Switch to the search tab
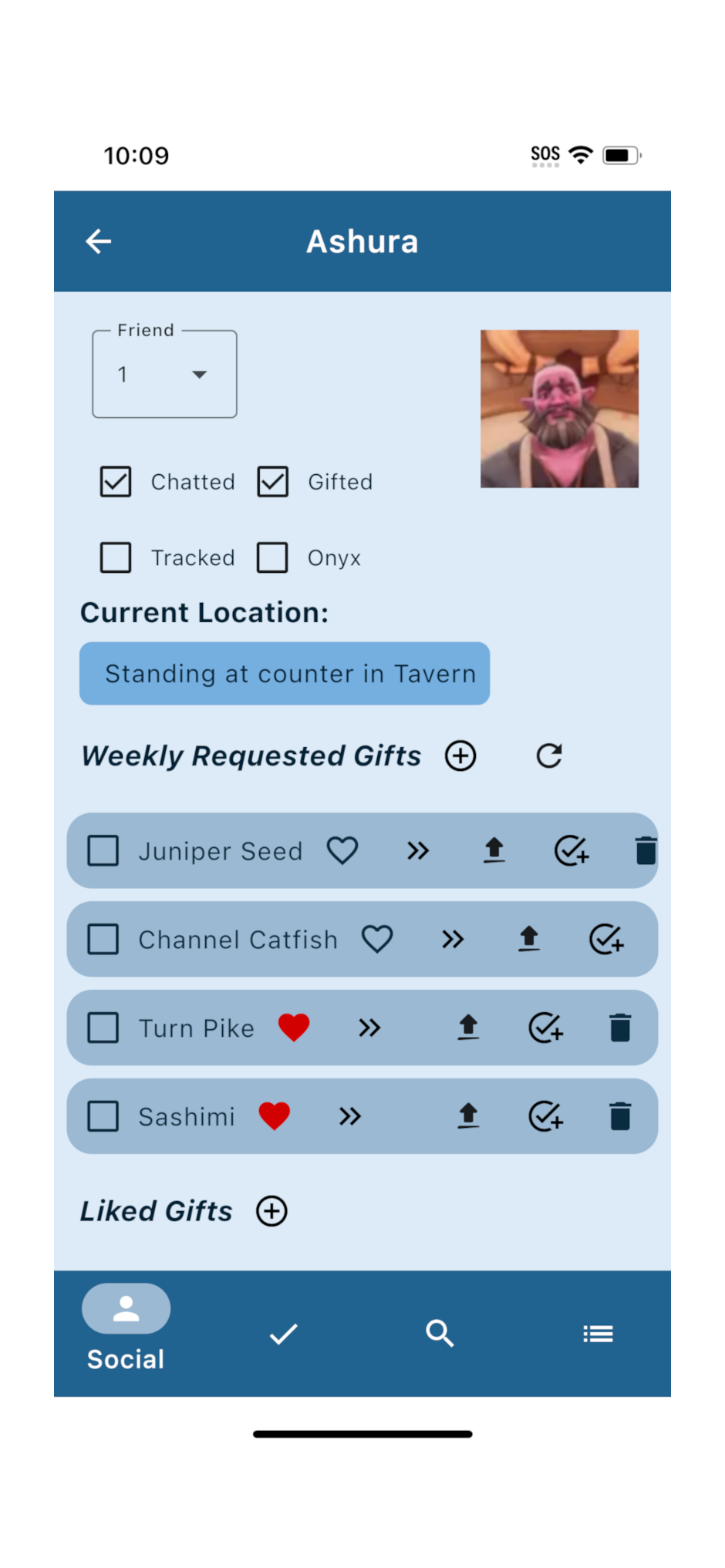 click(440, 1334)
